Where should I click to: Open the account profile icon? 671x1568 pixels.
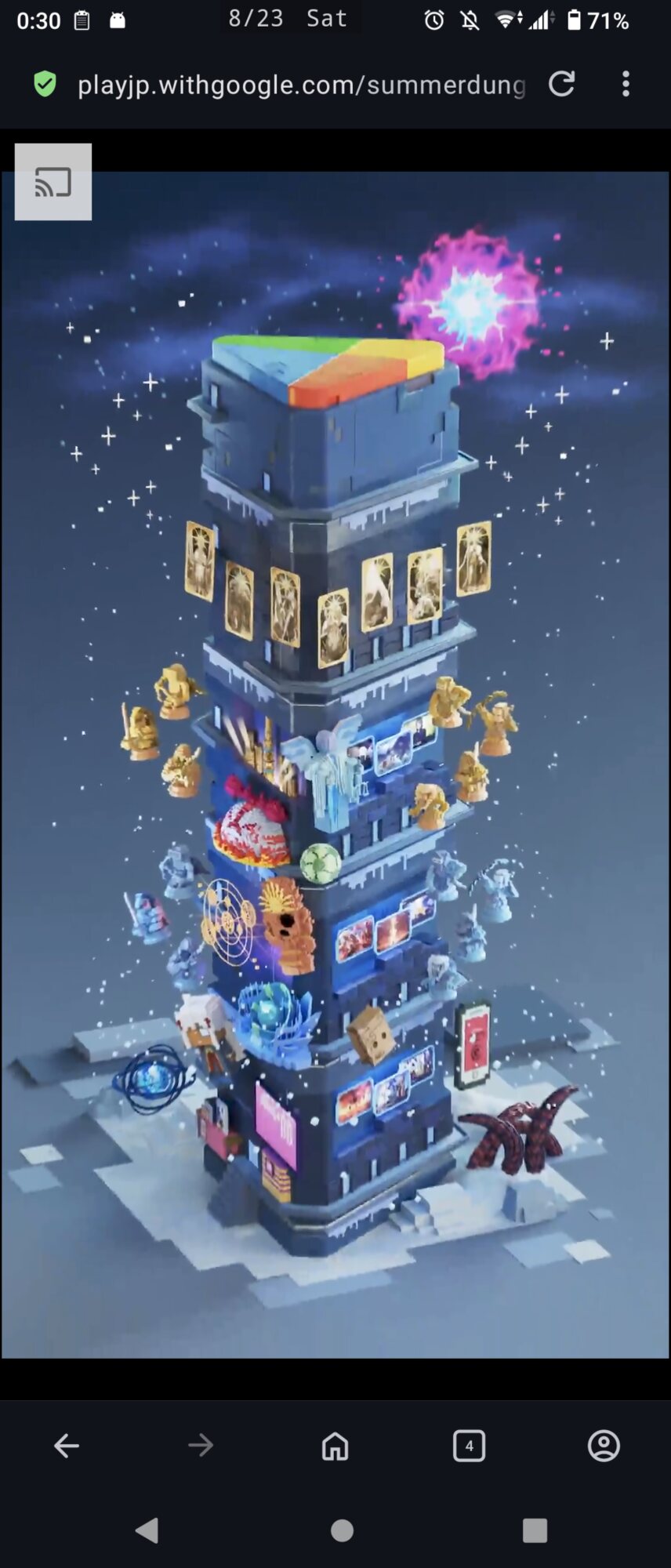[604, 1445]
